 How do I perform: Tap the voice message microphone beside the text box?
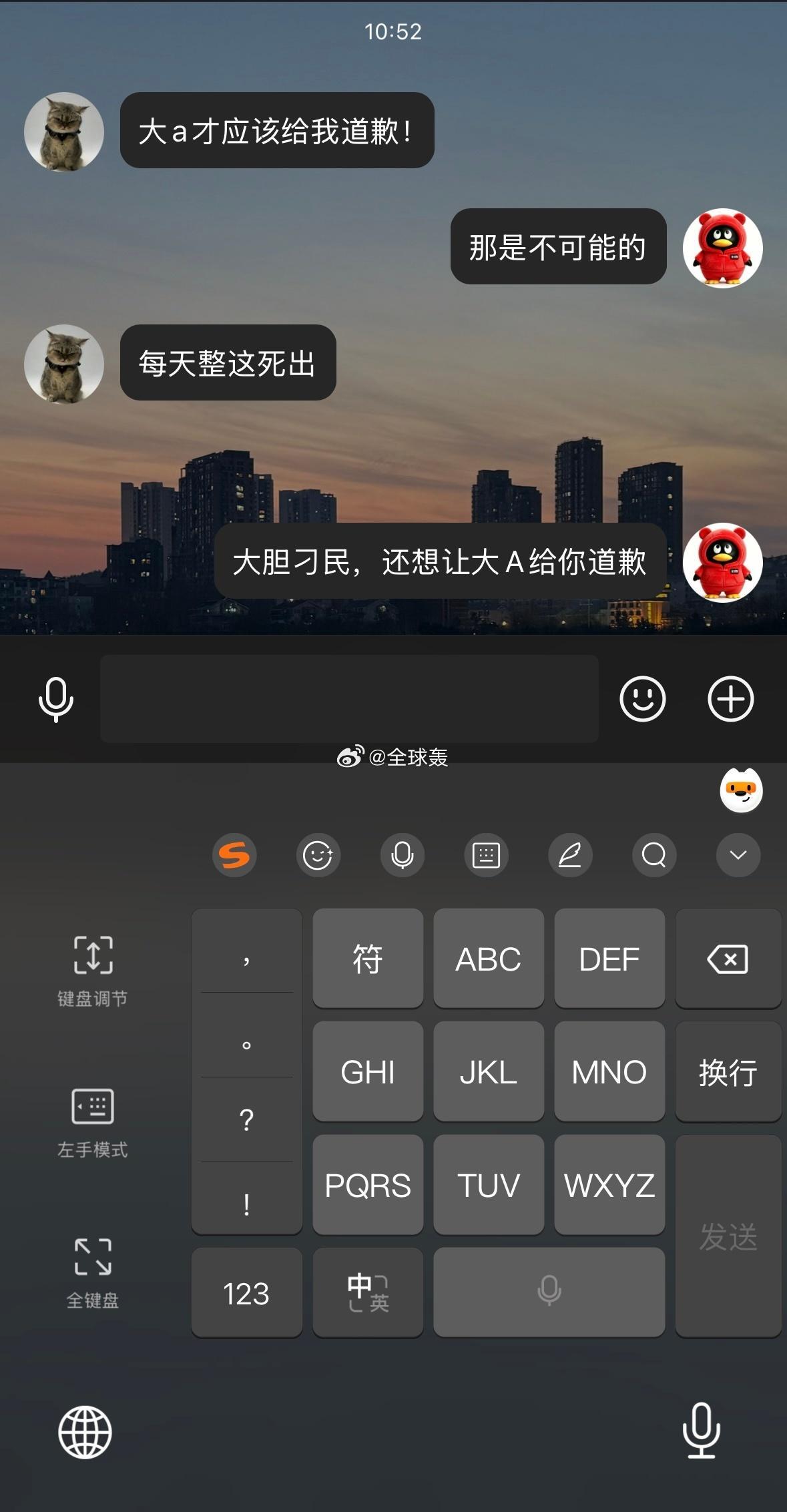coord(56,699)
